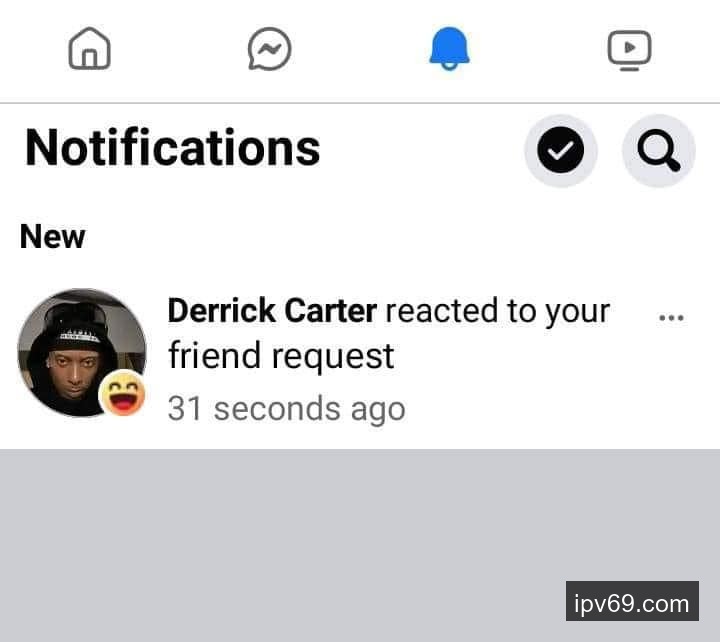Image resolution: width=720 pixels, height=642 pixels.
Task: Open the Messenger tab
Action: pos(269,49)
